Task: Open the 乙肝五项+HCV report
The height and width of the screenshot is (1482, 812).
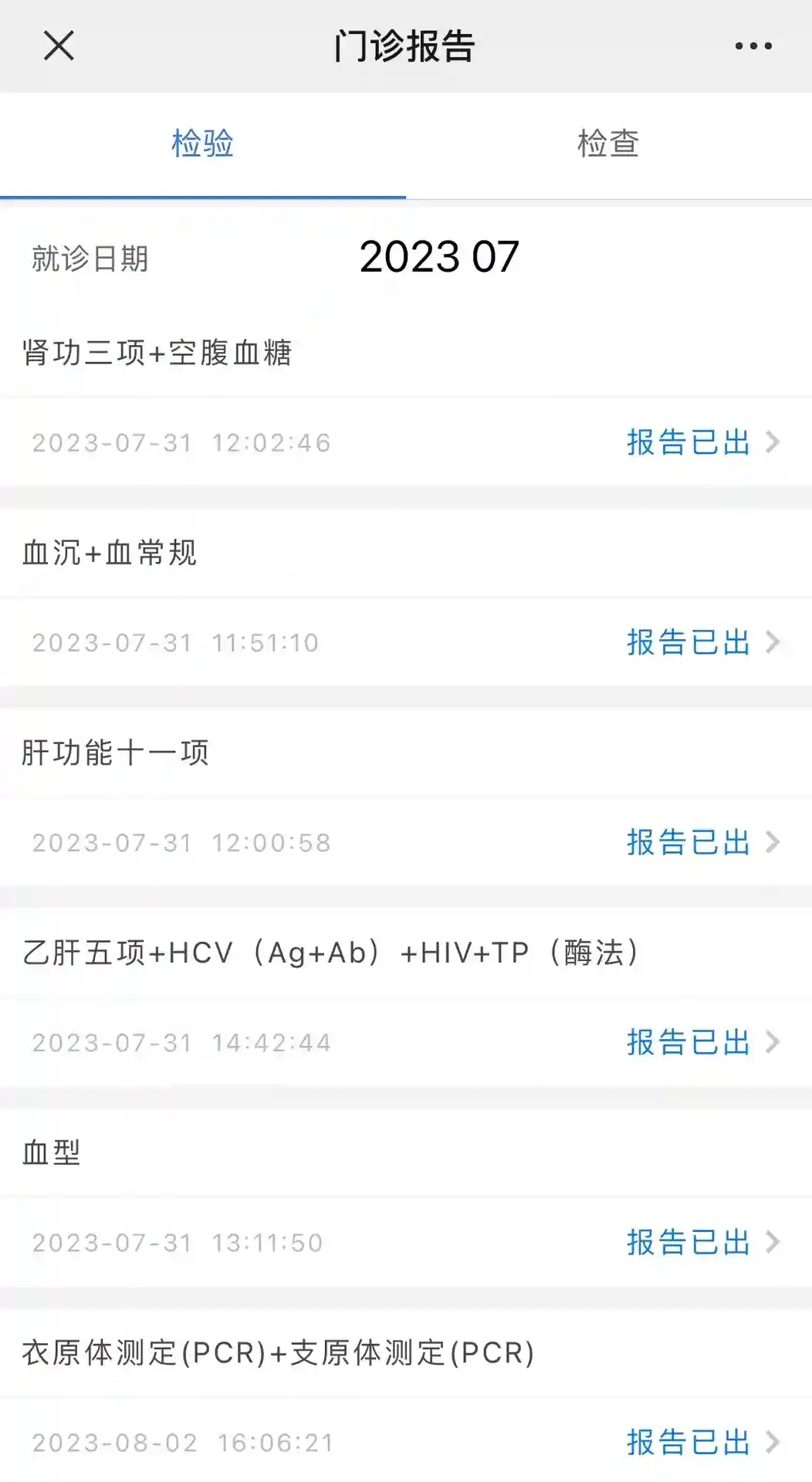Action: pos(702,1042)
